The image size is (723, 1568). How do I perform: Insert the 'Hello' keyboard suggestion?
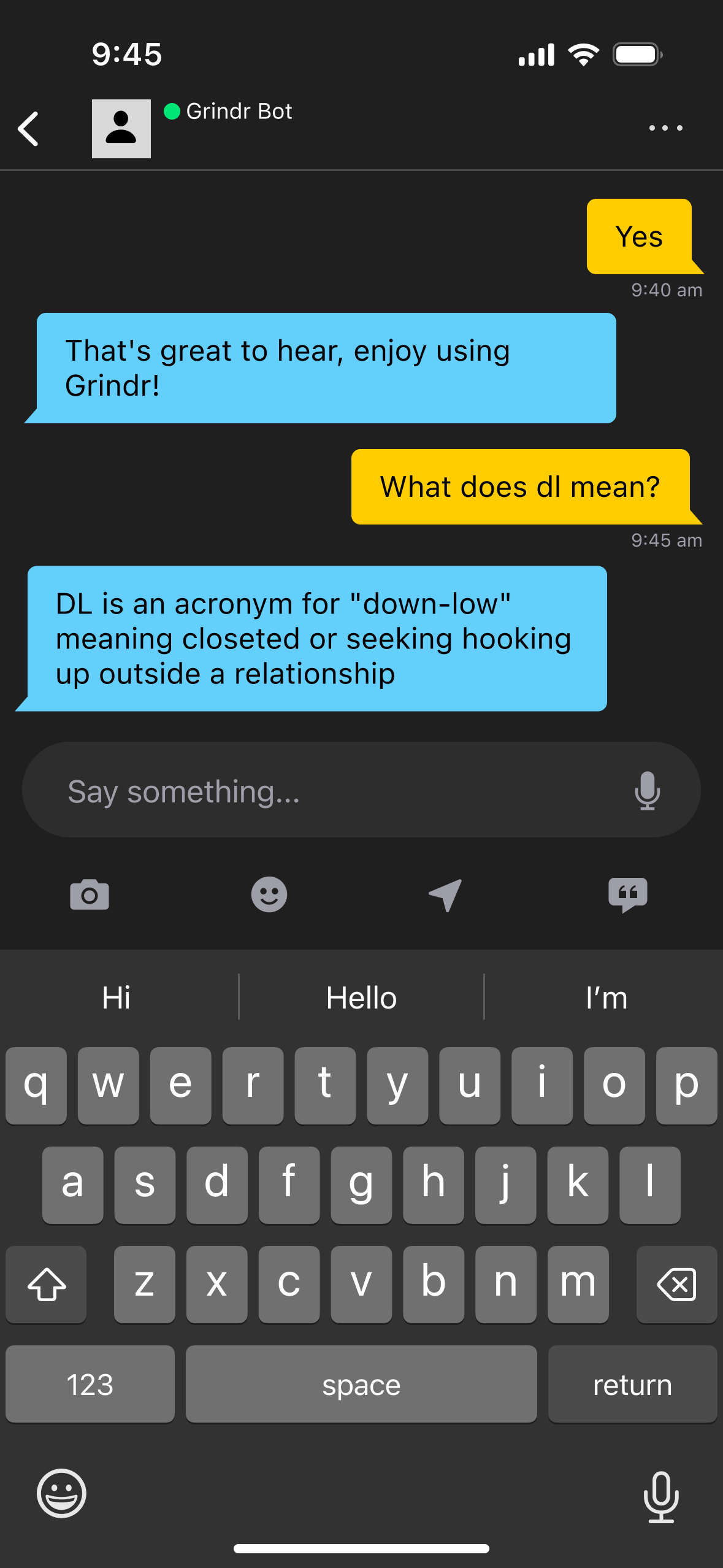tap(361, 998)
